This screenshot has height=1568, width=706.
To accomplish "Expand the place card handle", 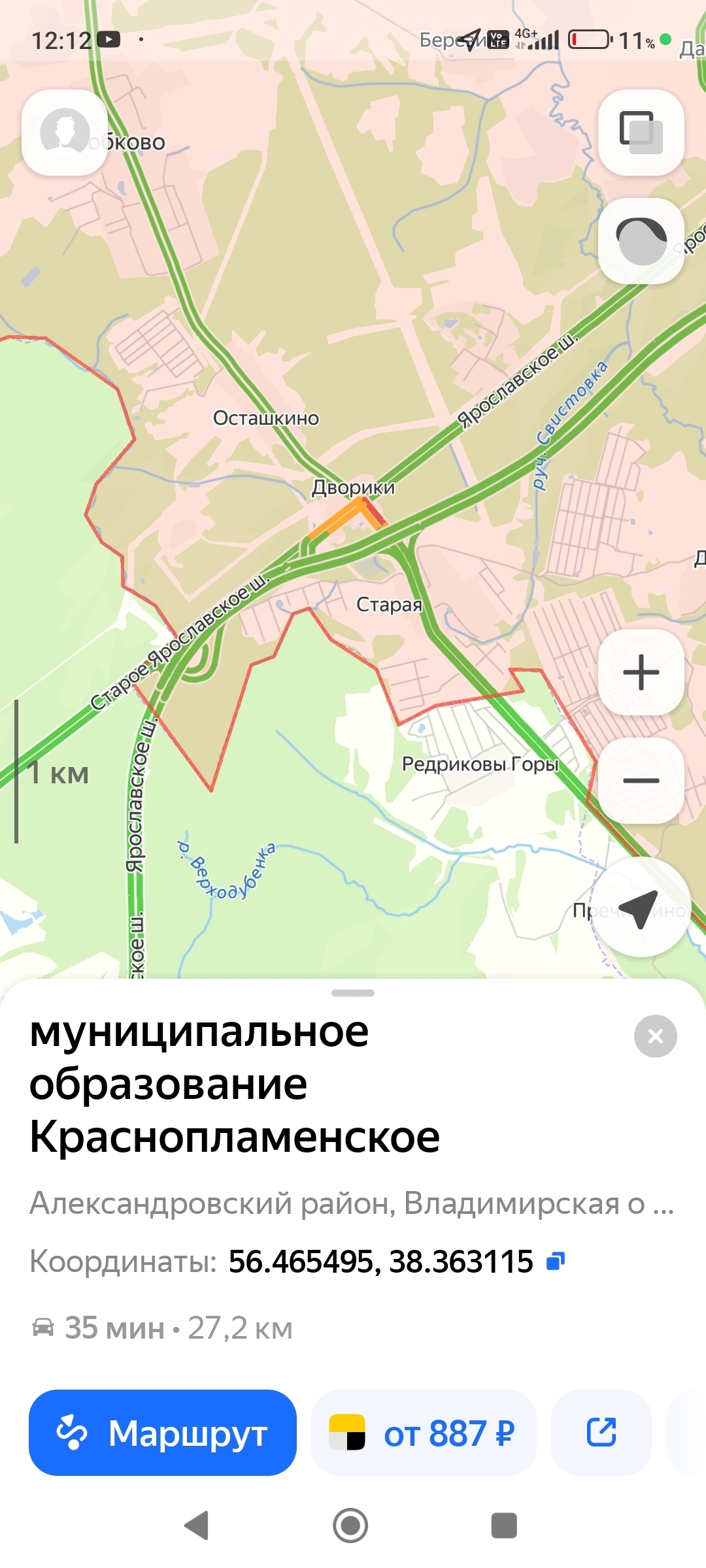I will click(x=353, y=993).
